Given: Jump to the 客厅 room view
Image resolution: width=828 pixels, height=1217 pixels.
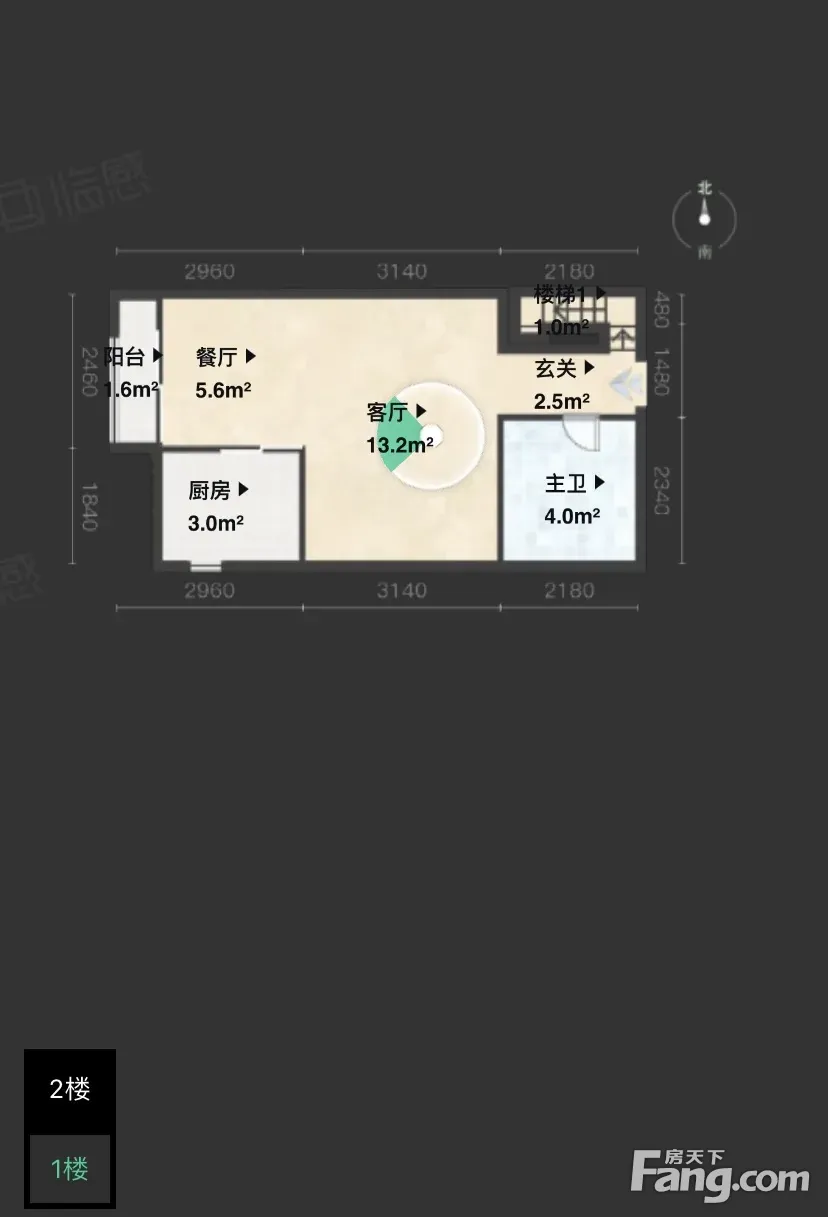Looking at the screenshot, I should coord(397,411).
